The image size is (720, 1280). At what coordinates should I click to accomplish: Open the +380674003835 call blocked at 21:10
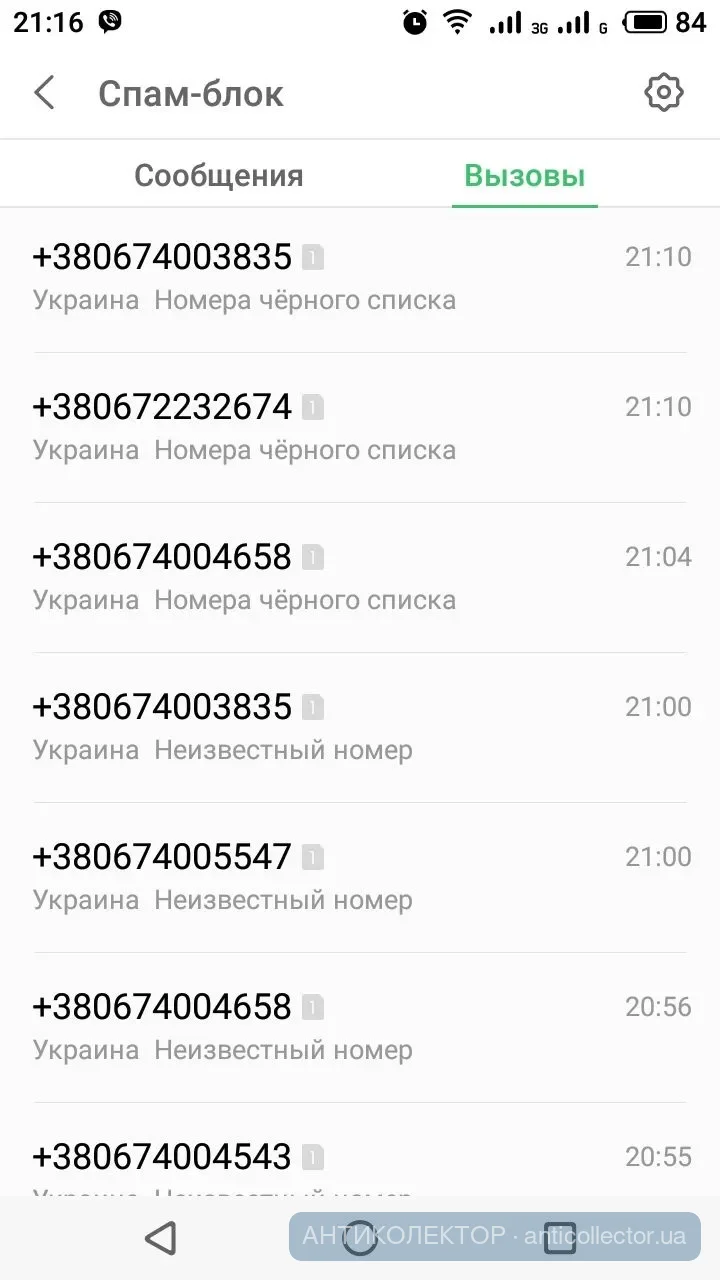pyautogui.click(x=360, y=277)
